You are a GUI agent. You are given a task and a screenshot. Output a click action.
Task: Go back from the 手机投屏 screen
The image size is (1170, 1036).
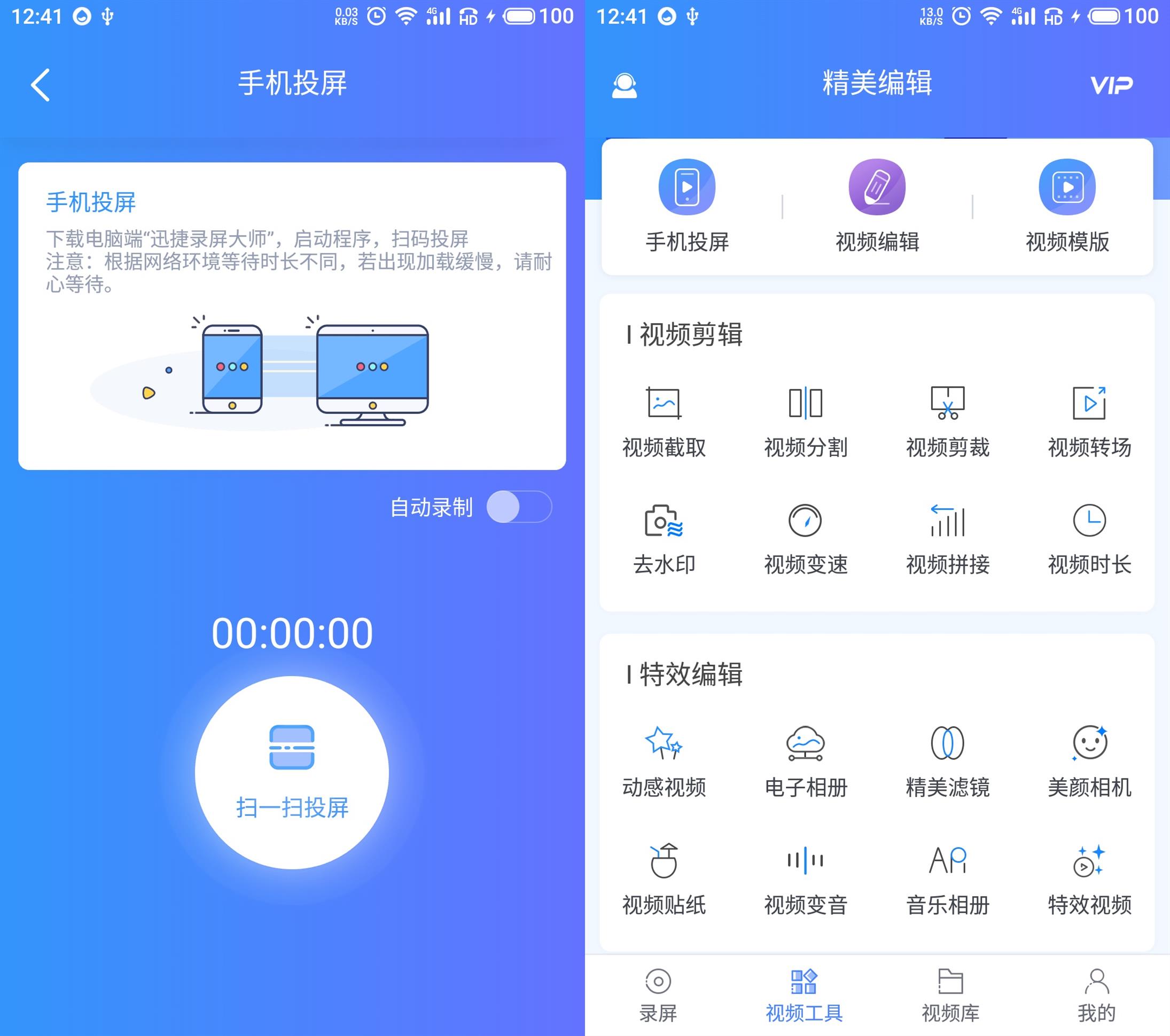(41, 85)
